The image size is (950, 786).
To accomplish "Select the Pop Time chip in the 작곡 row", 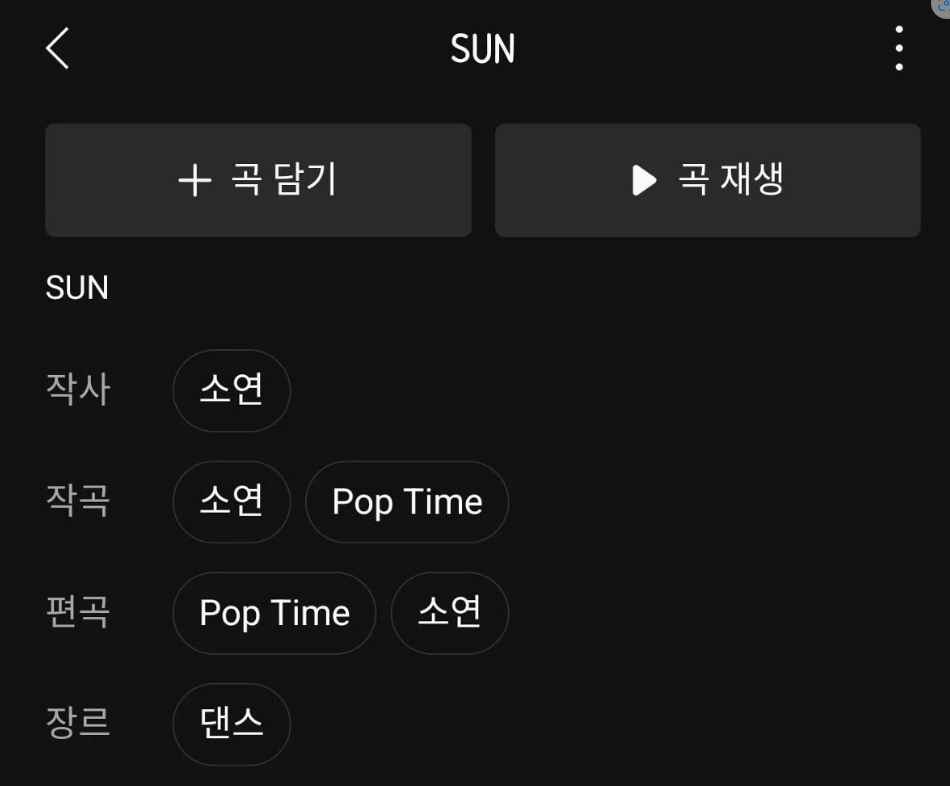I will click(x=407, y=501).
